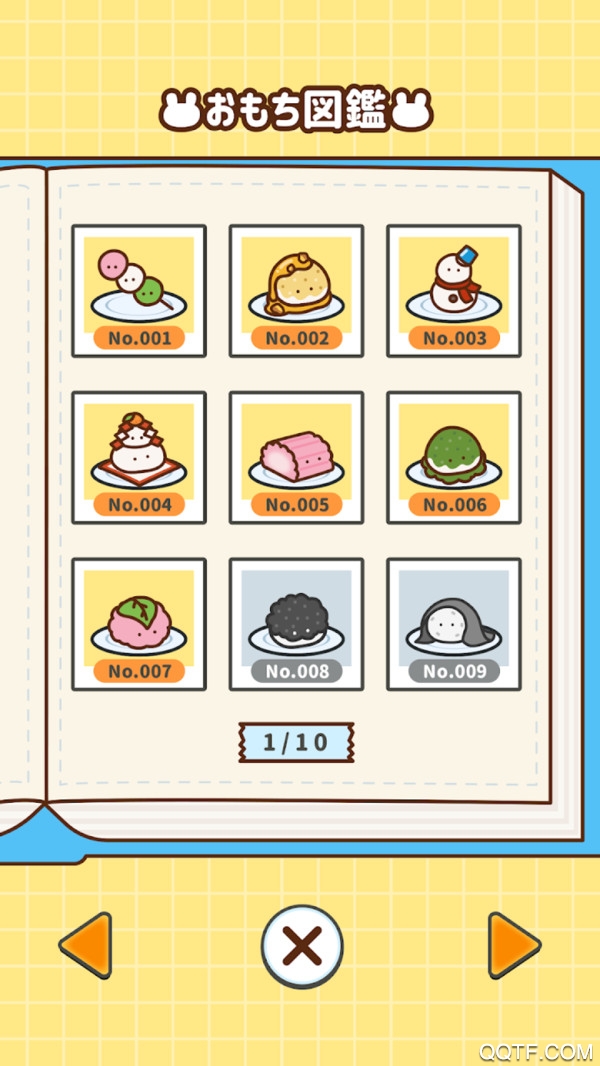
Task: Tap the locked entry No.008
Action: 296,625
